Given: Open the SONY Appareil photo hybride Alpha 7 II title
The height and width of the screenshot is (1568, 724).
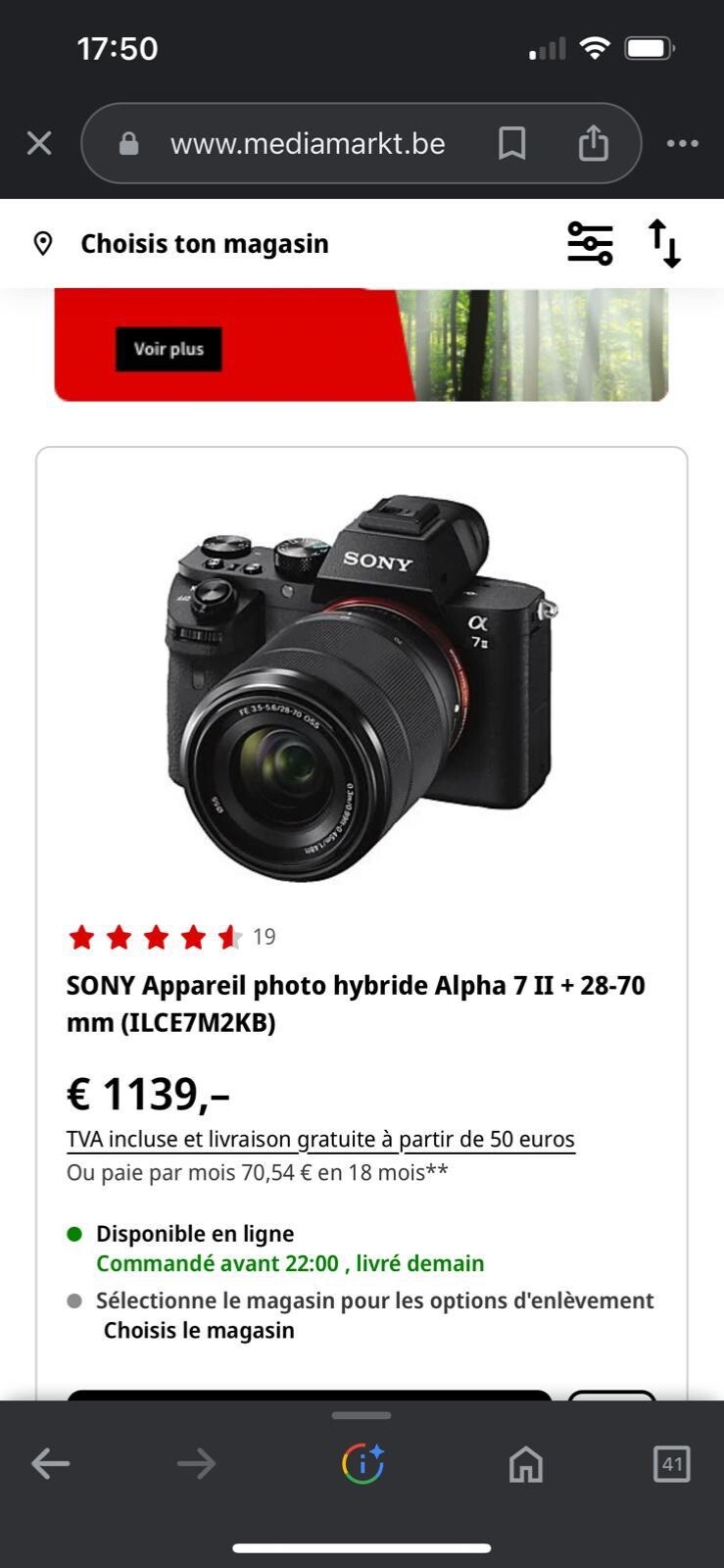Looking at the screenshot, I should coord(355,1004).
